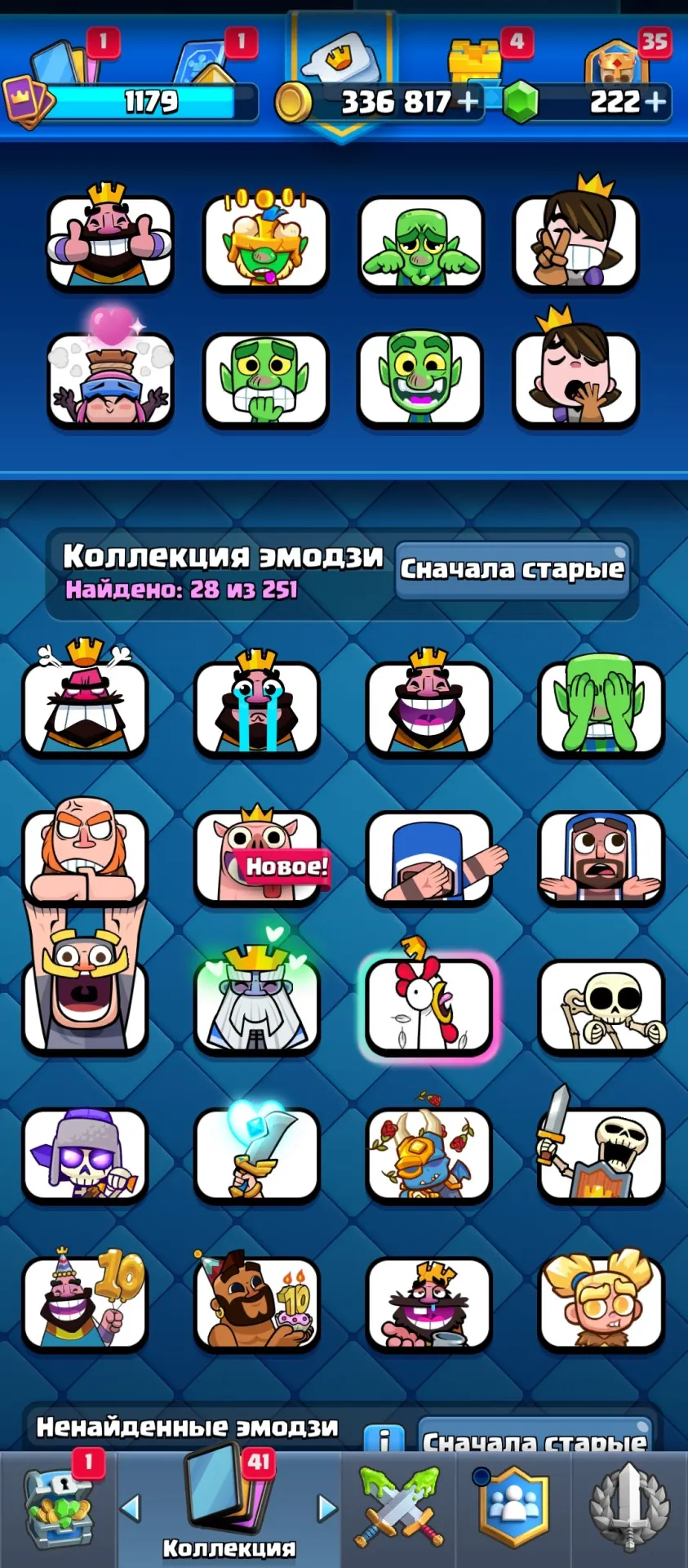Buy gems using the plus button
Screen dimensions: 688x1568
coord(655,102)
